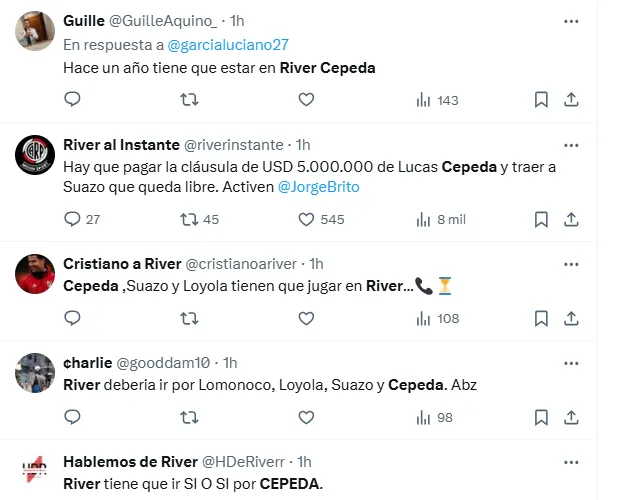Open Hablemos de River profile name

point(130,461)
